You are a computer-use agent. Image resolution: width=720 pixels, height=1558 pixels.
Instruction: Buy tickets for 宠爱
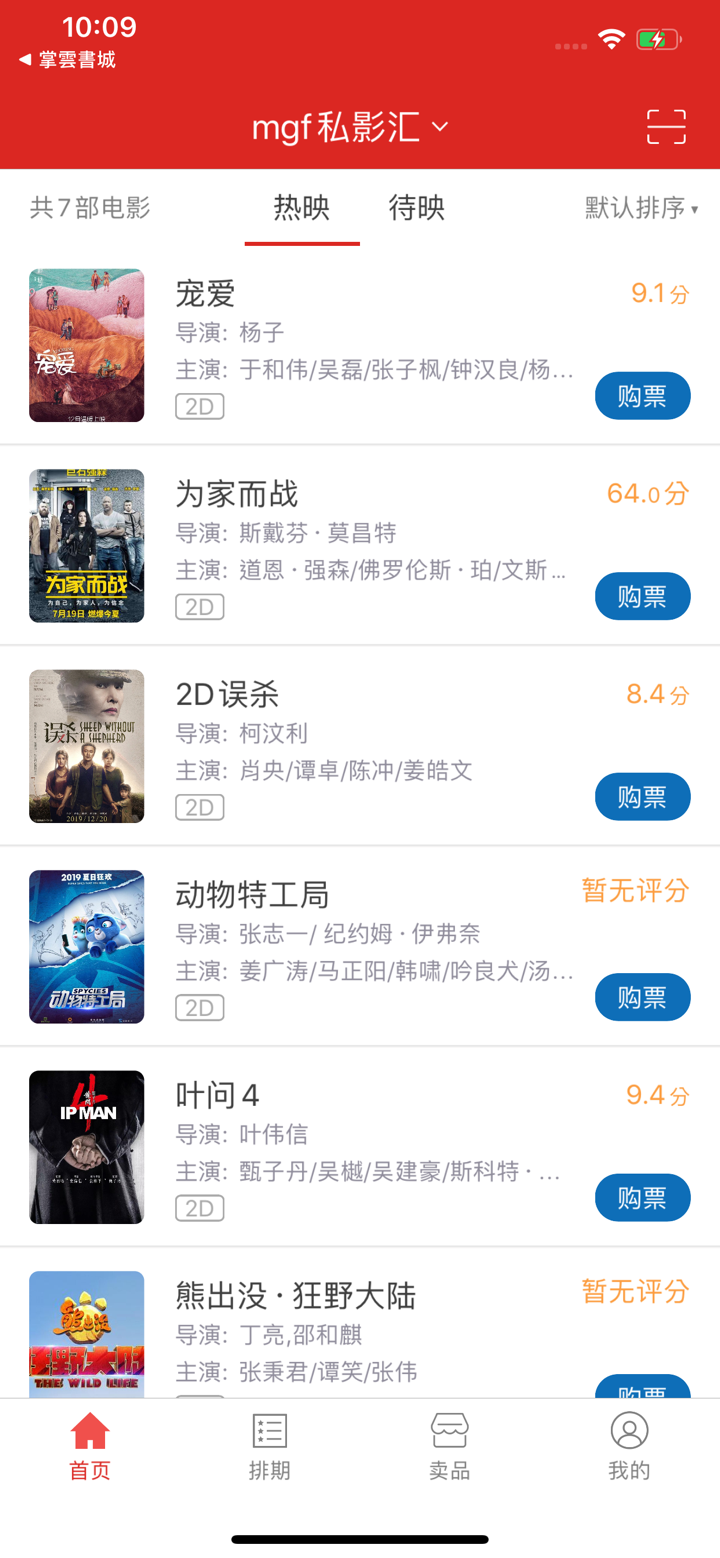tap(642, 395)
